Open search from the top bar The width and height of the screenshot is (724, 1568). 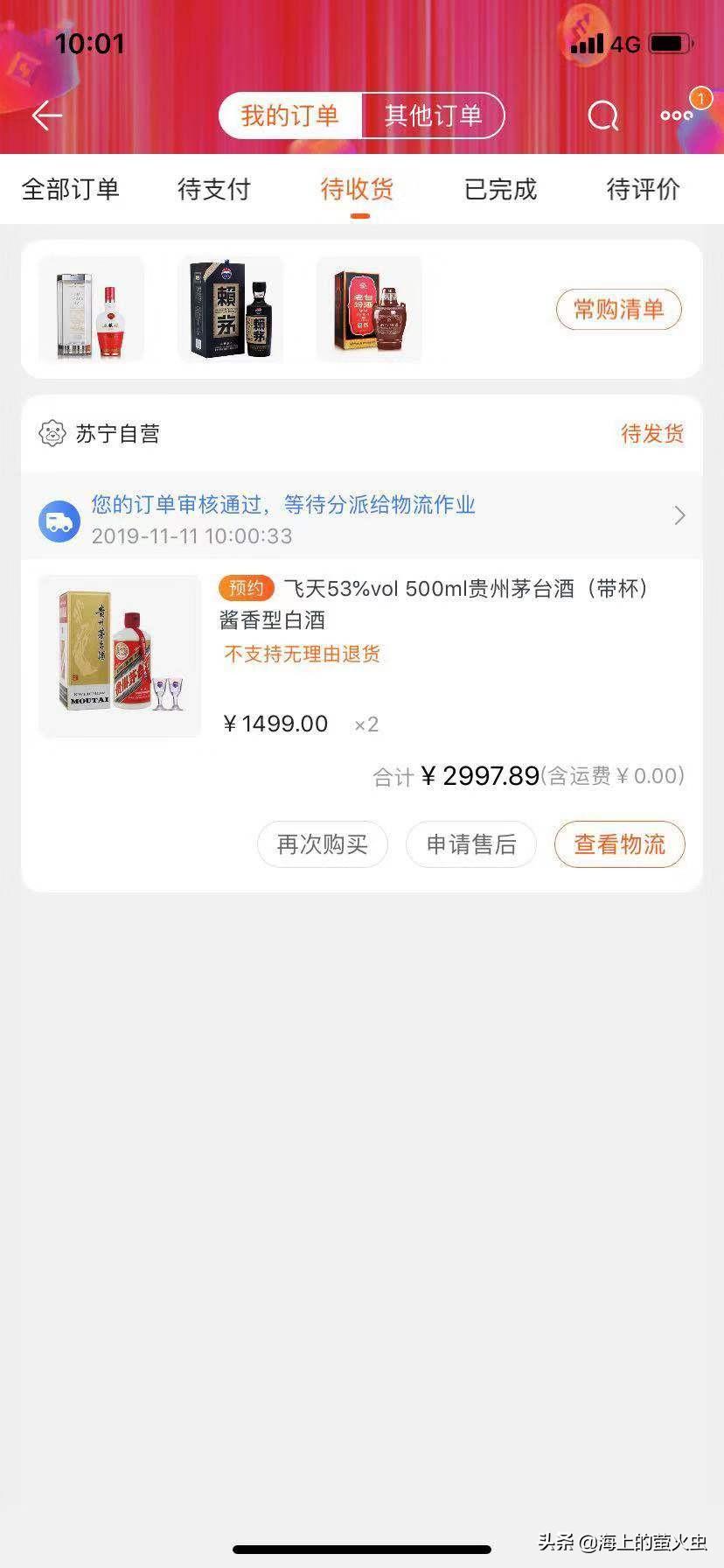(602, 115)
